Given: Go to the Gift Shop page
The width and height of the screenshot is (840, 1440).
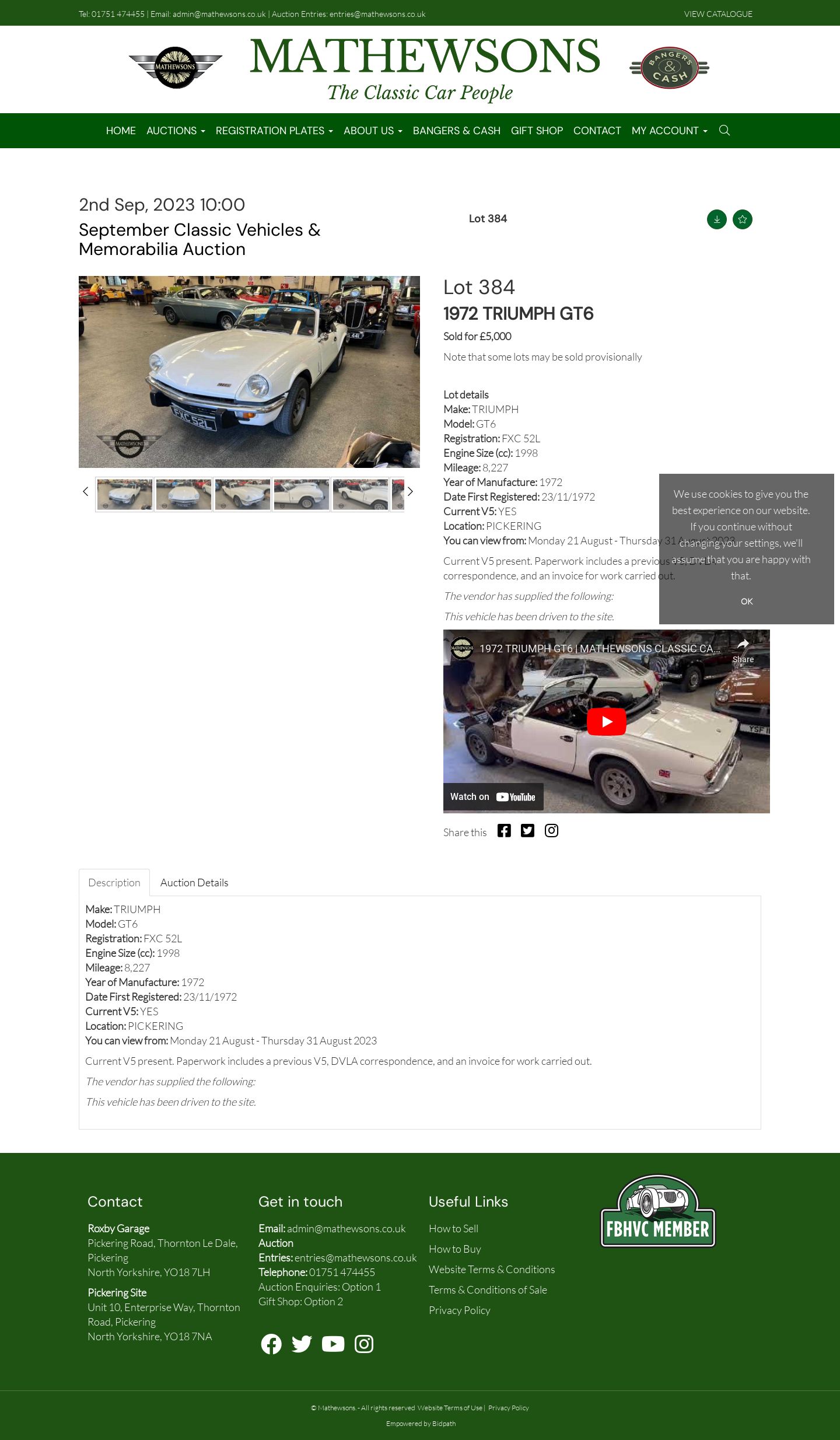Looking at the screenshot, I should pos(537,131).
